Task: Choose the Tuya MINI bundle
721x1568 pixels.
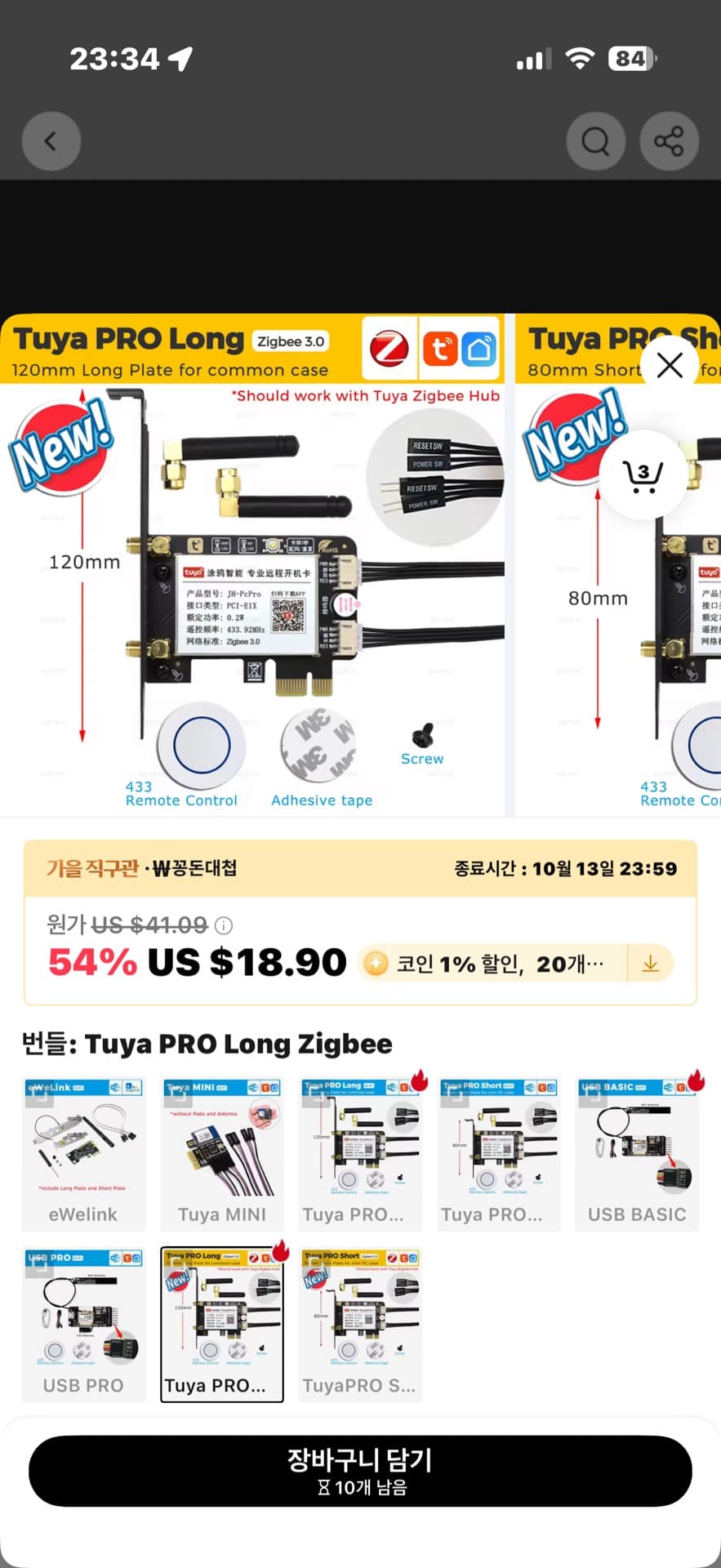Action: point(222,1154)
